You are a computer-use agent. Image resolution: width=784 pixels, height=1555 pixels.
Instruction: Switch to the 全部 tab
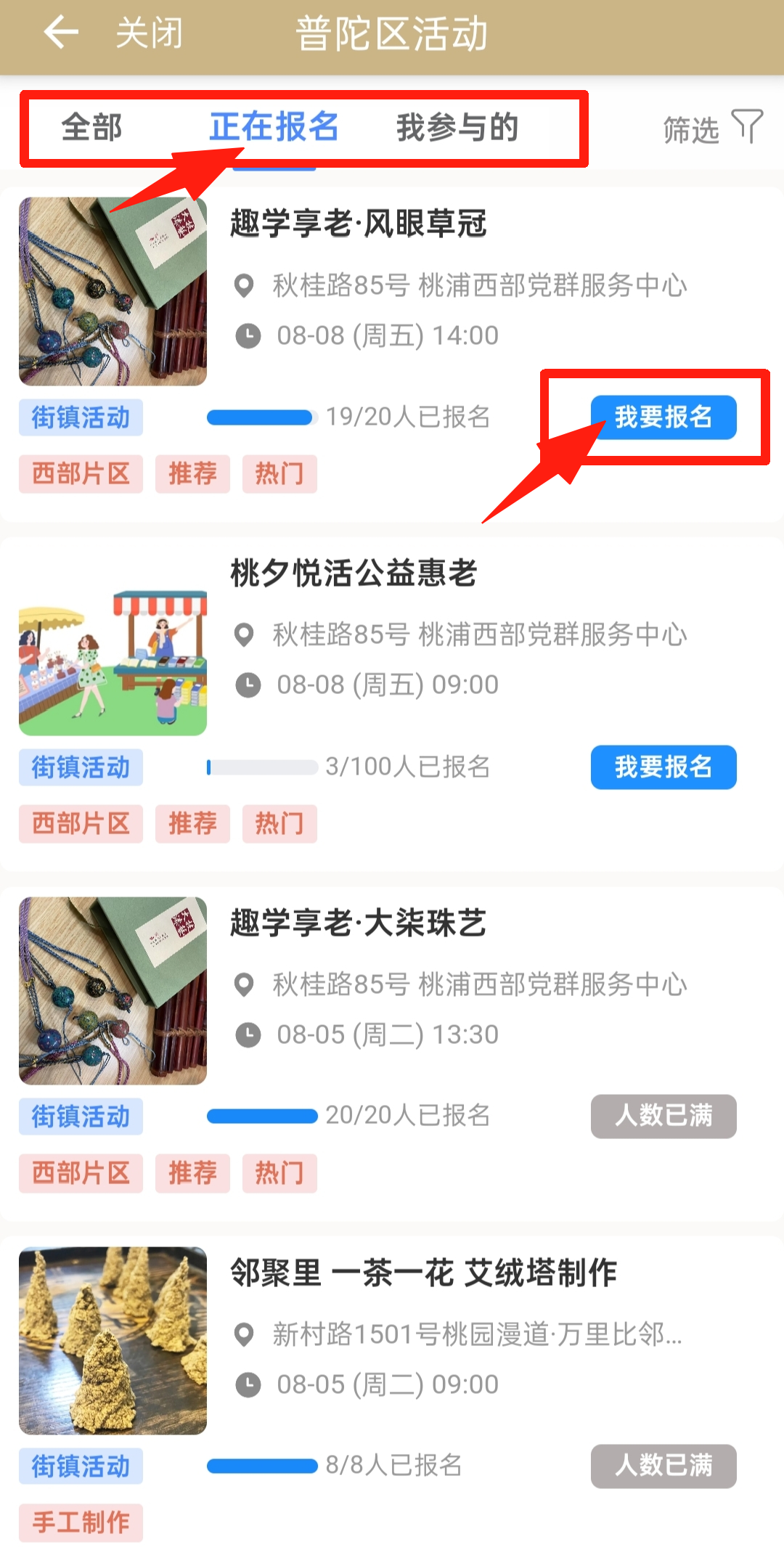(x=91, y=128)
